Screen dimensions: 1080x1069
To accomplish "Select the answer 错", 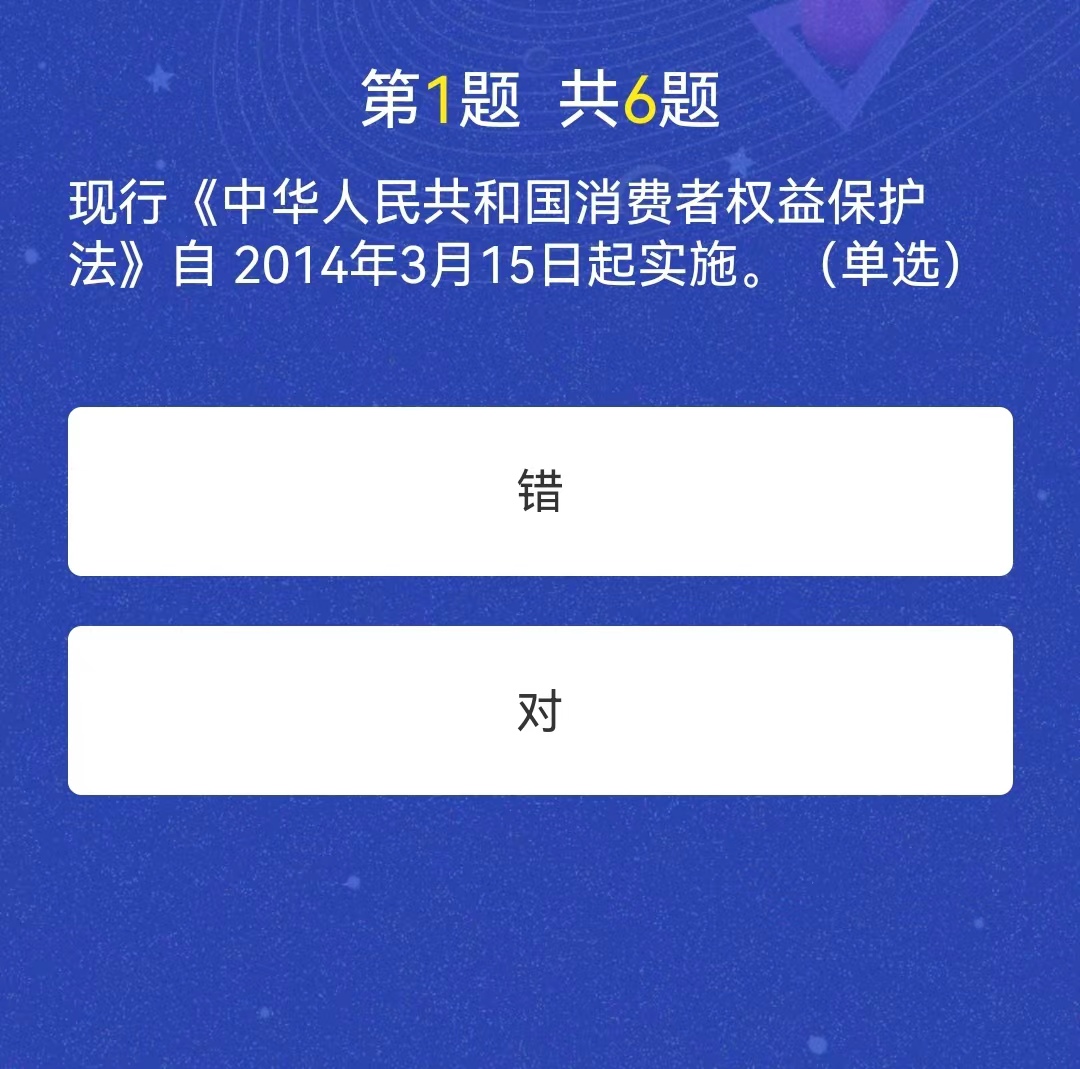I will tap(540, 491).
